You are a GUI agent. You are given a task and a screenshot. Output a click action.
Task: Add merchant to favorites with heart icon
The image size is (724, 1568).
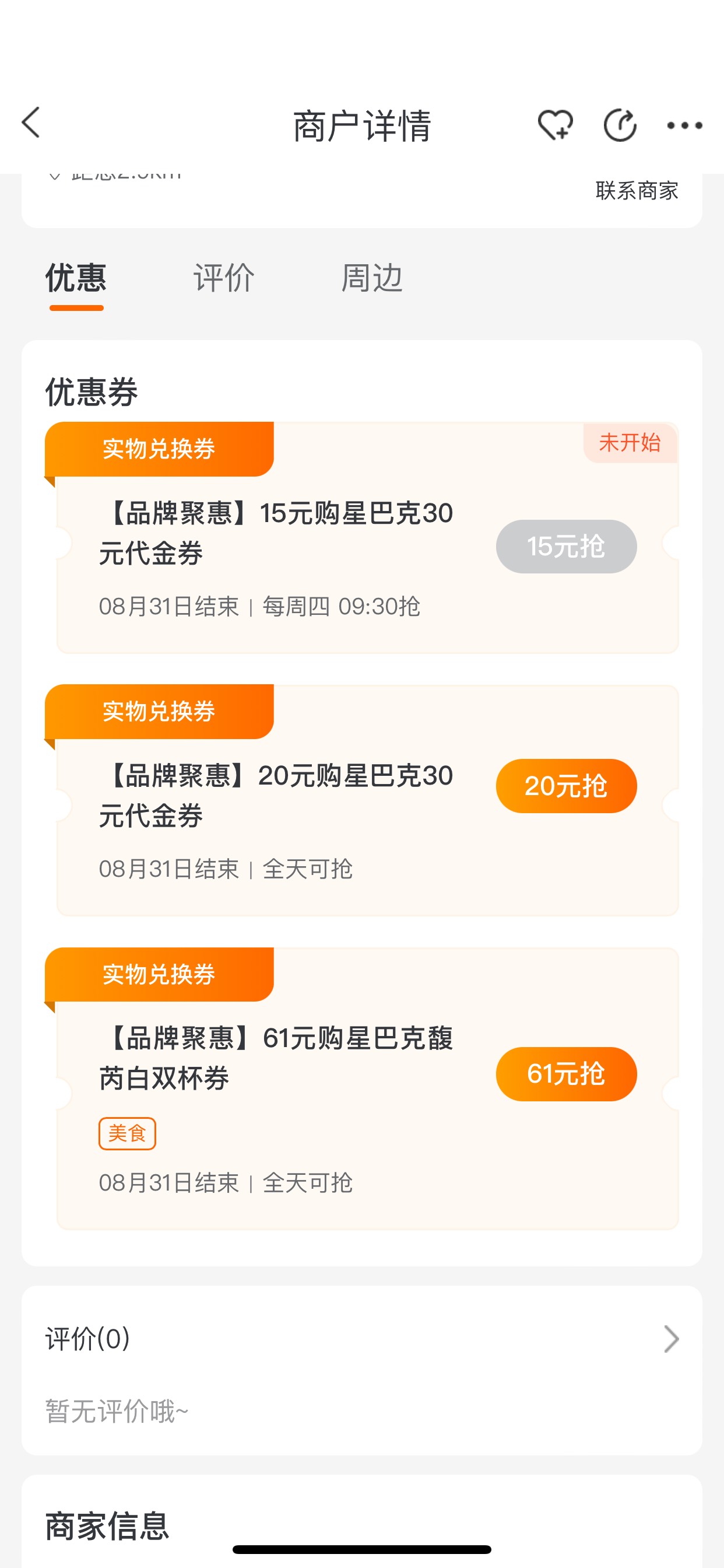coord(555,125)
